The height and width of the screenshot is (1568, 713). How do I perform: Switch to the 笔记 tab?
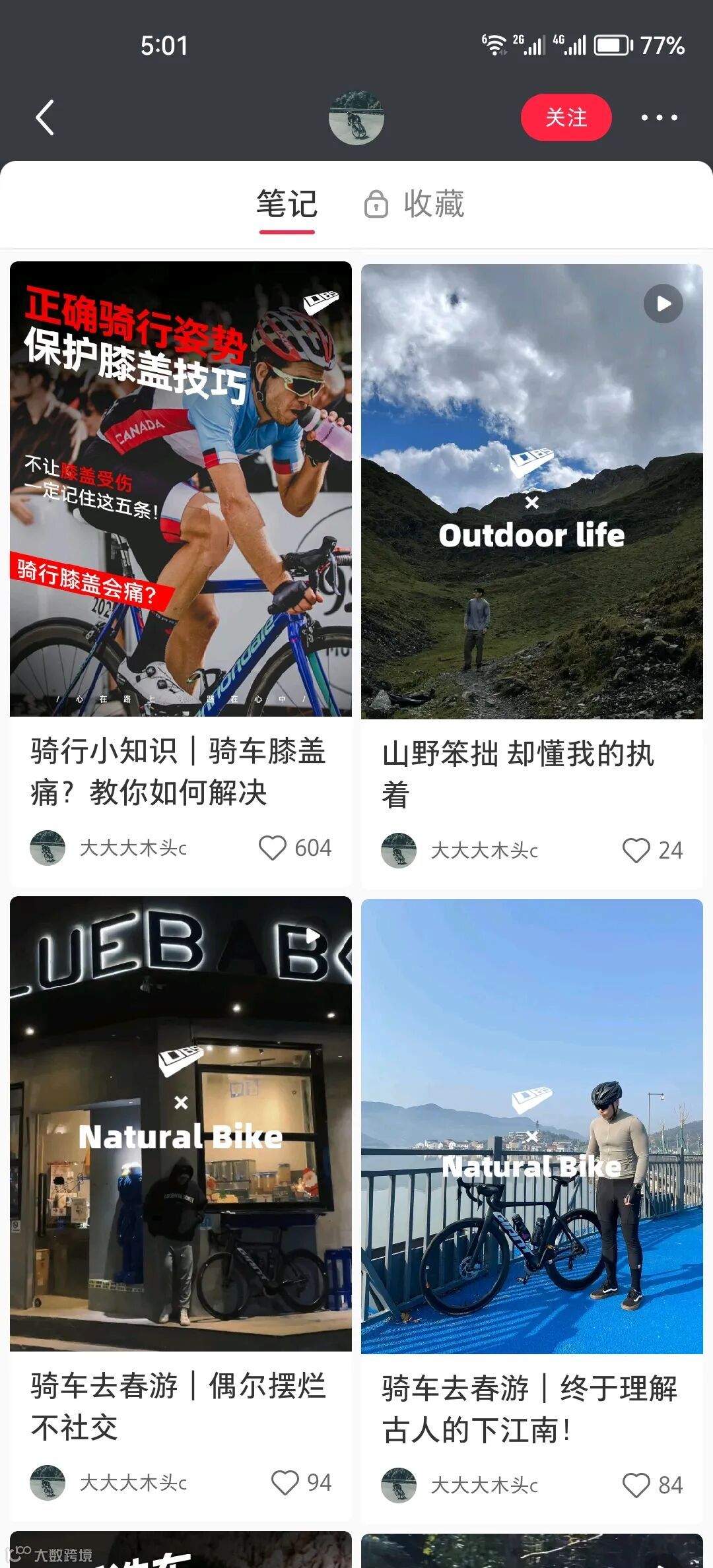287,204
